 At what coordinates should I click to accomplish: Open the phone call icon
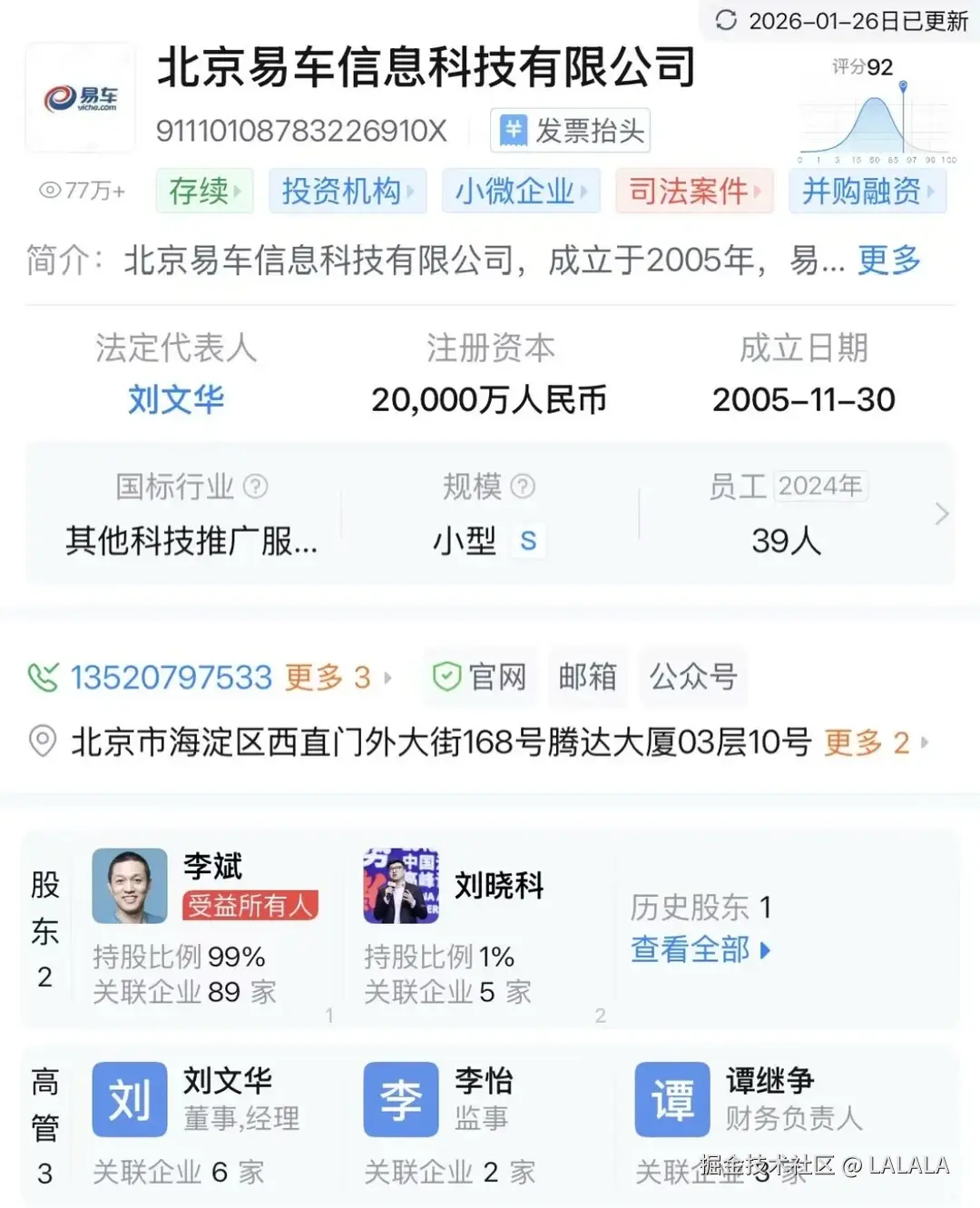[42, 677]
